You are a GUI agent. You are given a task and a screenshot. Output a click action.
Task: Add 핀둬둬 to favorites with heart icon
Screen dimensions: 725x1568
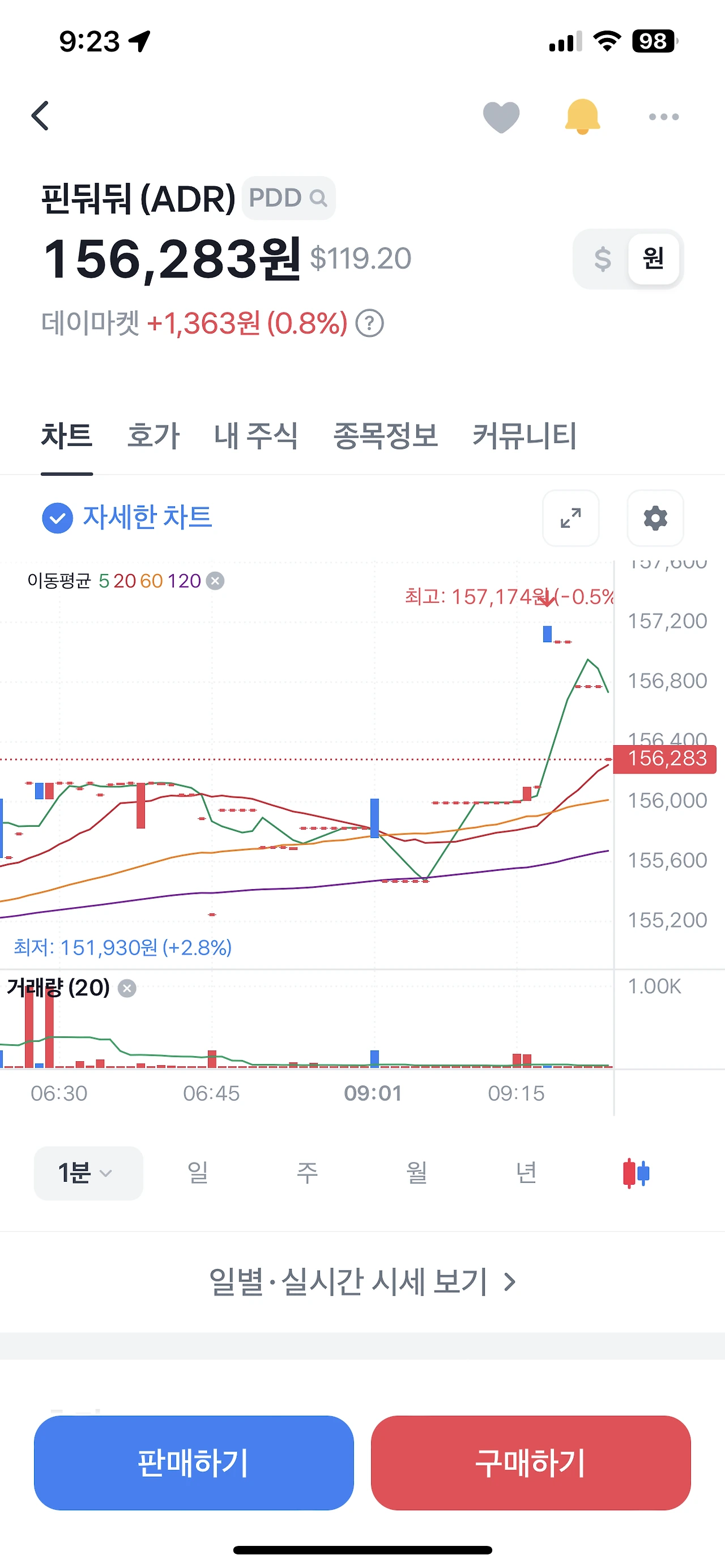(x=501, y=116)
